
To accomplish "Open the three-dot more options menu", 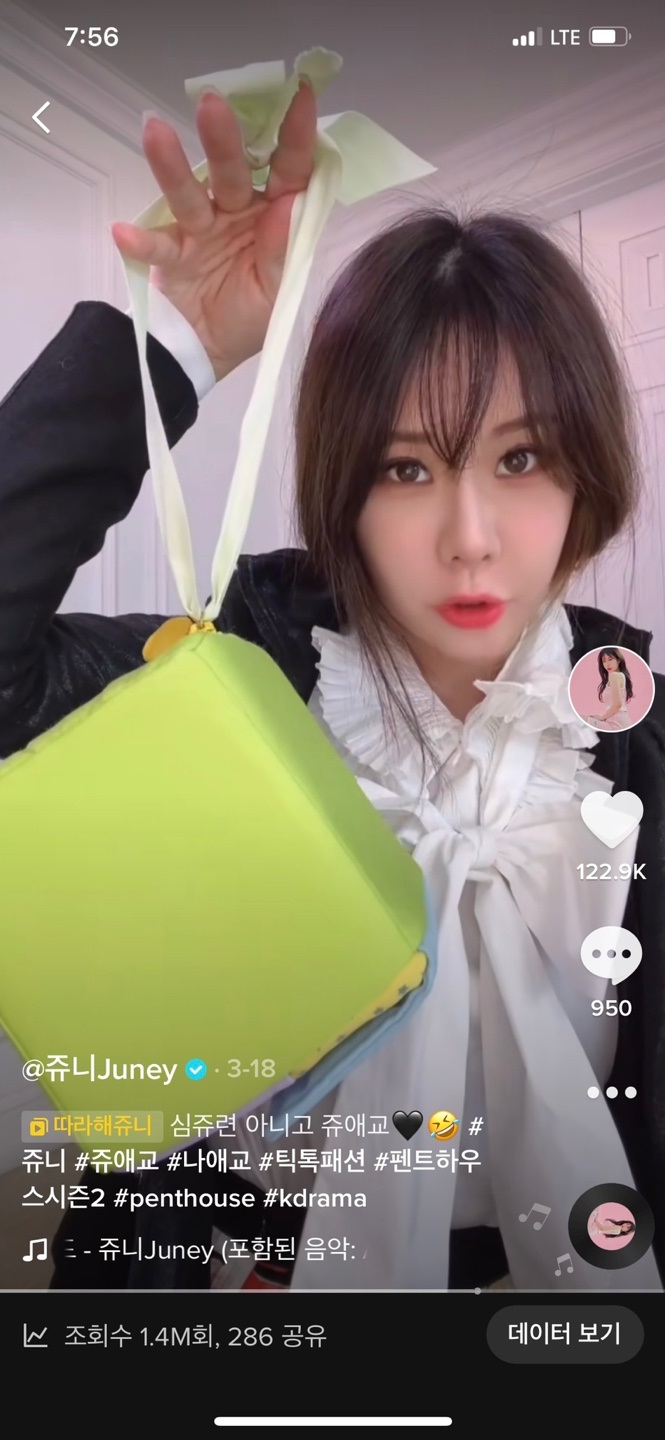I will 611,1092.
